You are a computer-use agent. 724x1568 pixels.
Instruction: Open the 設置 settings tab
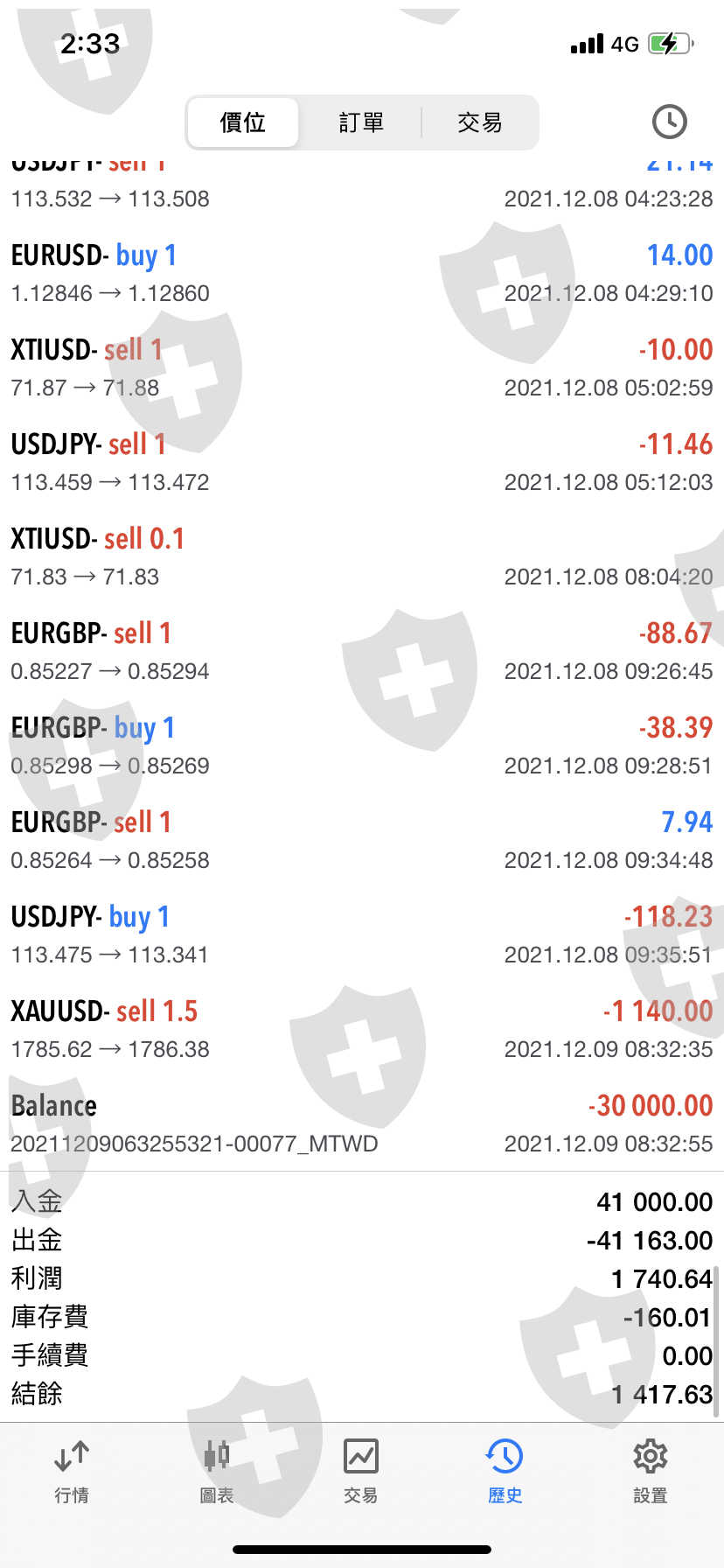(x=650, y=1472)
